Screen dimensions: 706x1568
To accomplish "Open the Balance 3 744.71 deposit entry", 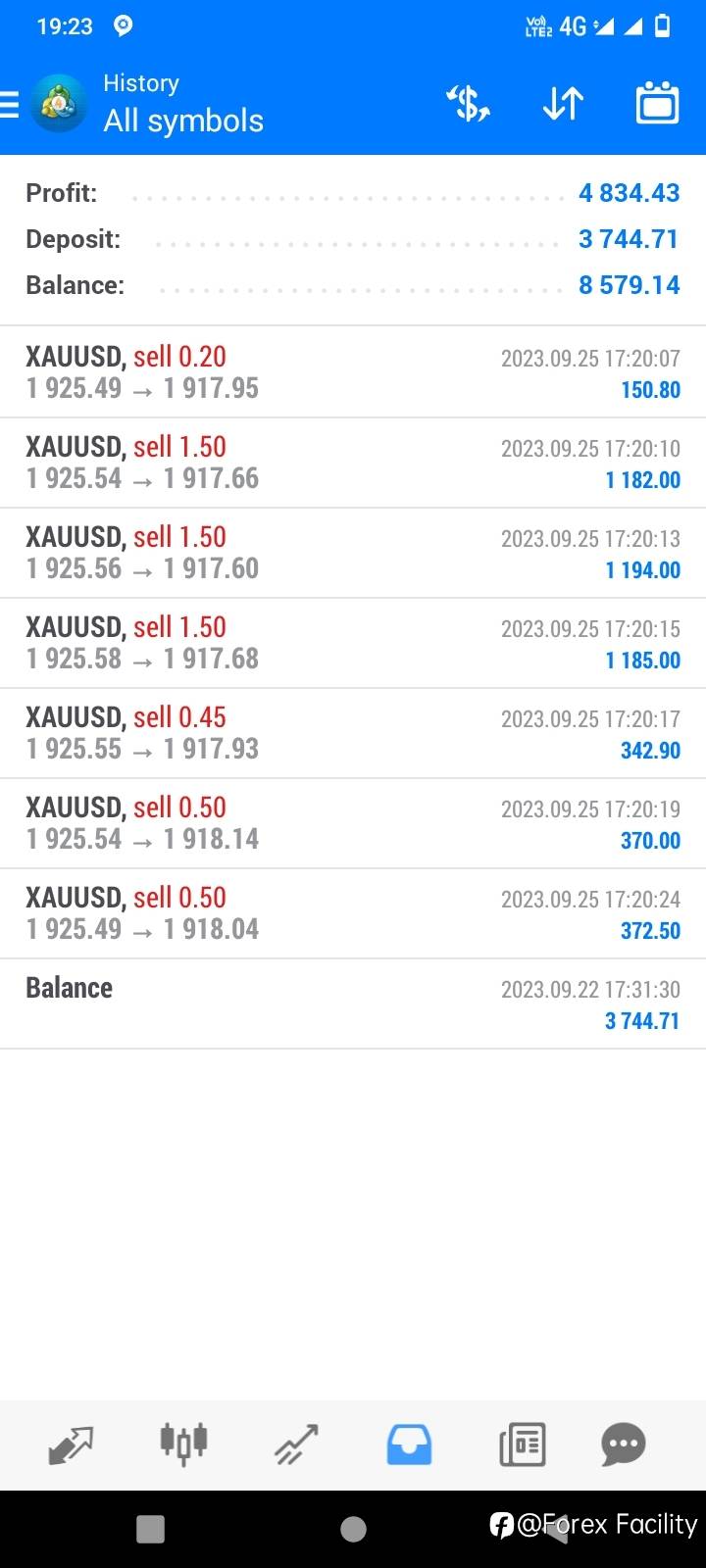I will click(353, 1004).
